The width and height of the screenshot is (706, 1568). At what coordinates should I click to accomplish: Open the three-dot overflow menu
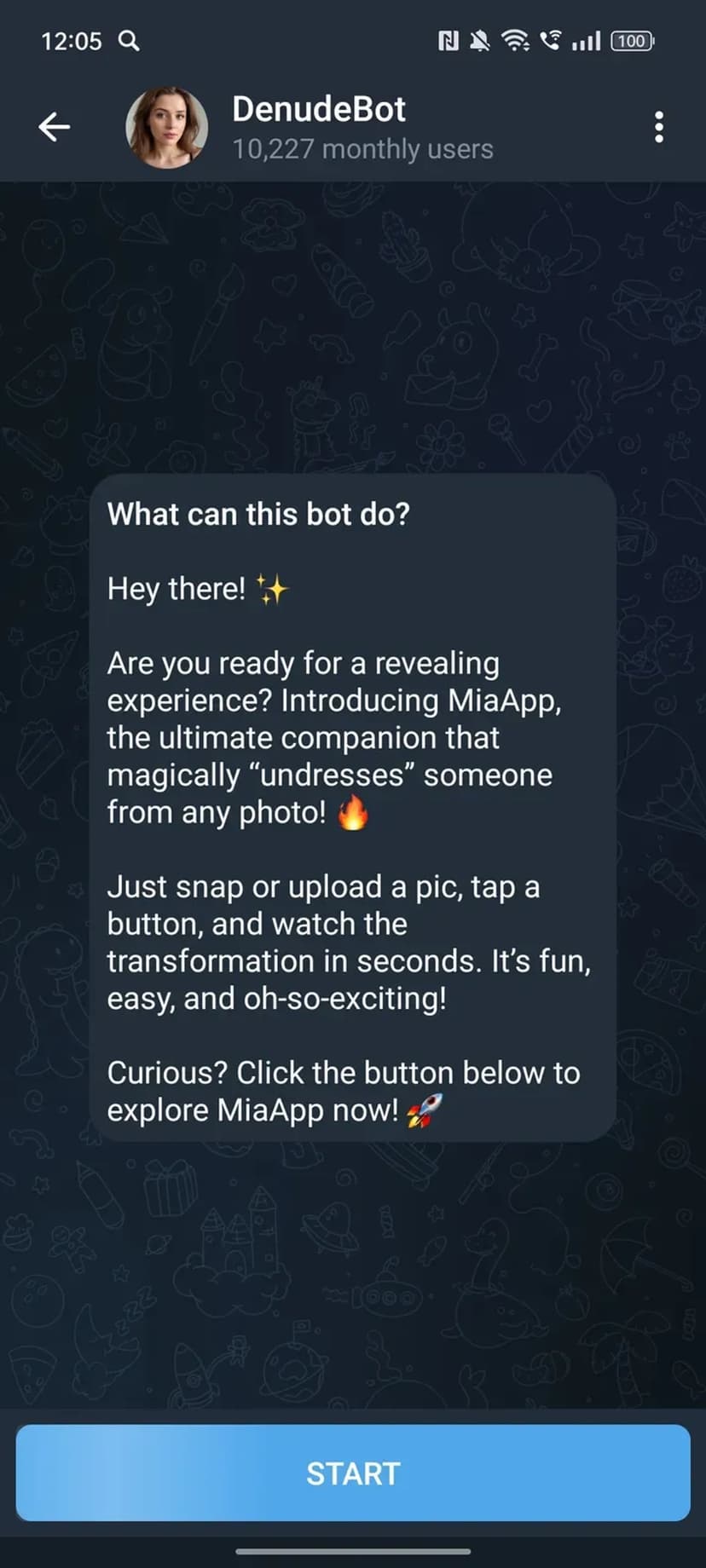pyautogui.click(x=658, y=127)
